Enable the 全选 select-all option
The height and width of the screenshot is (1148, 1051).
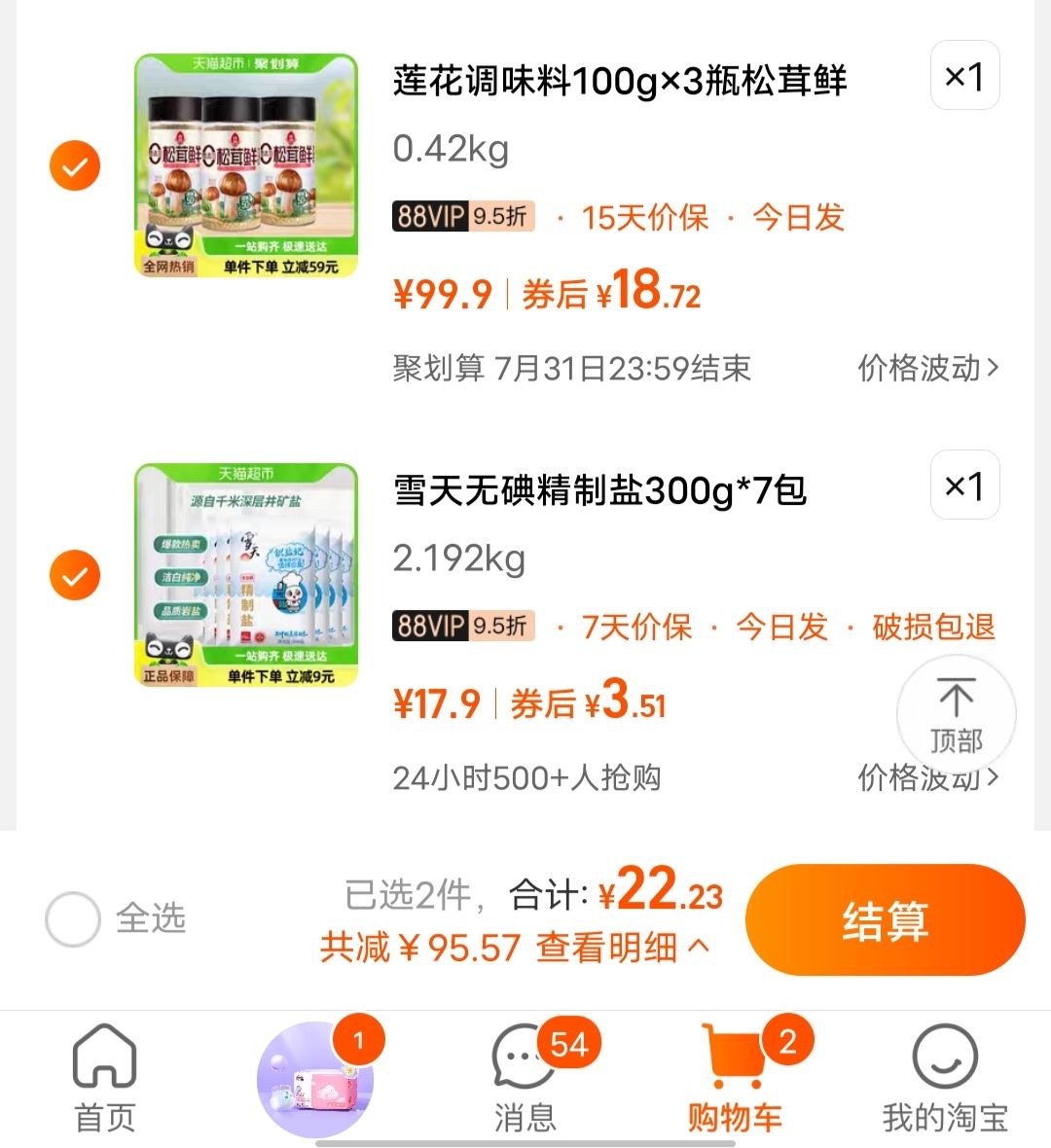[x=73, y=917]
